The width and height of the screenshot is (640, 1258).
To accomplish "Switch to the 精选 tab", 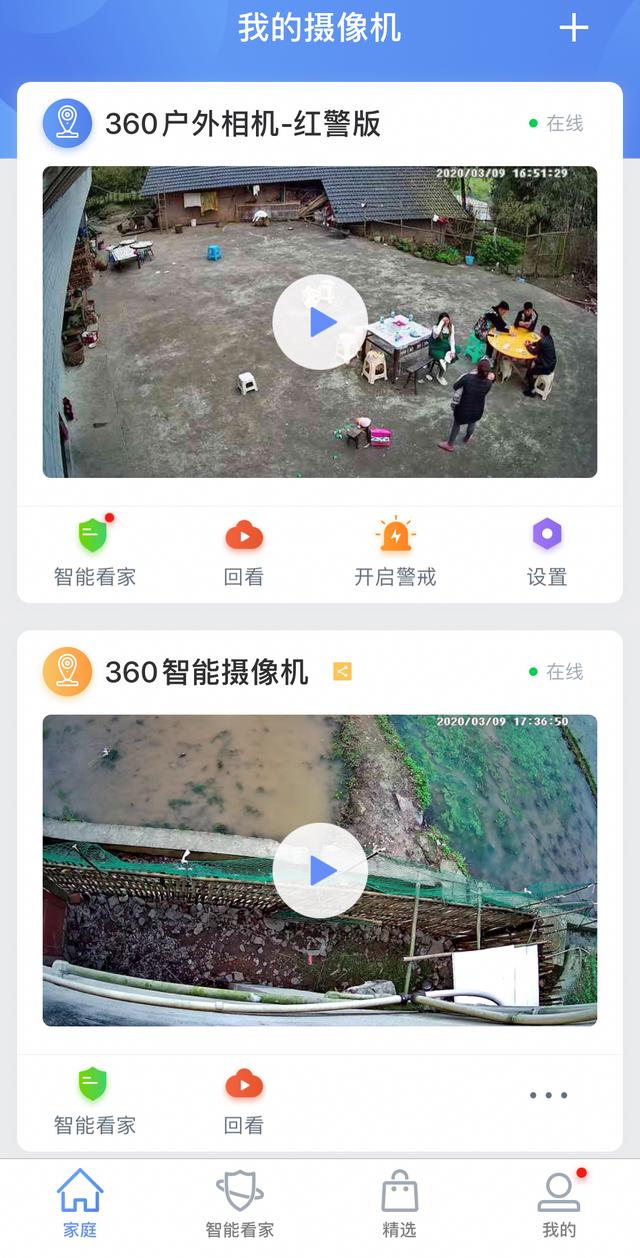I will coord(399,1203).
